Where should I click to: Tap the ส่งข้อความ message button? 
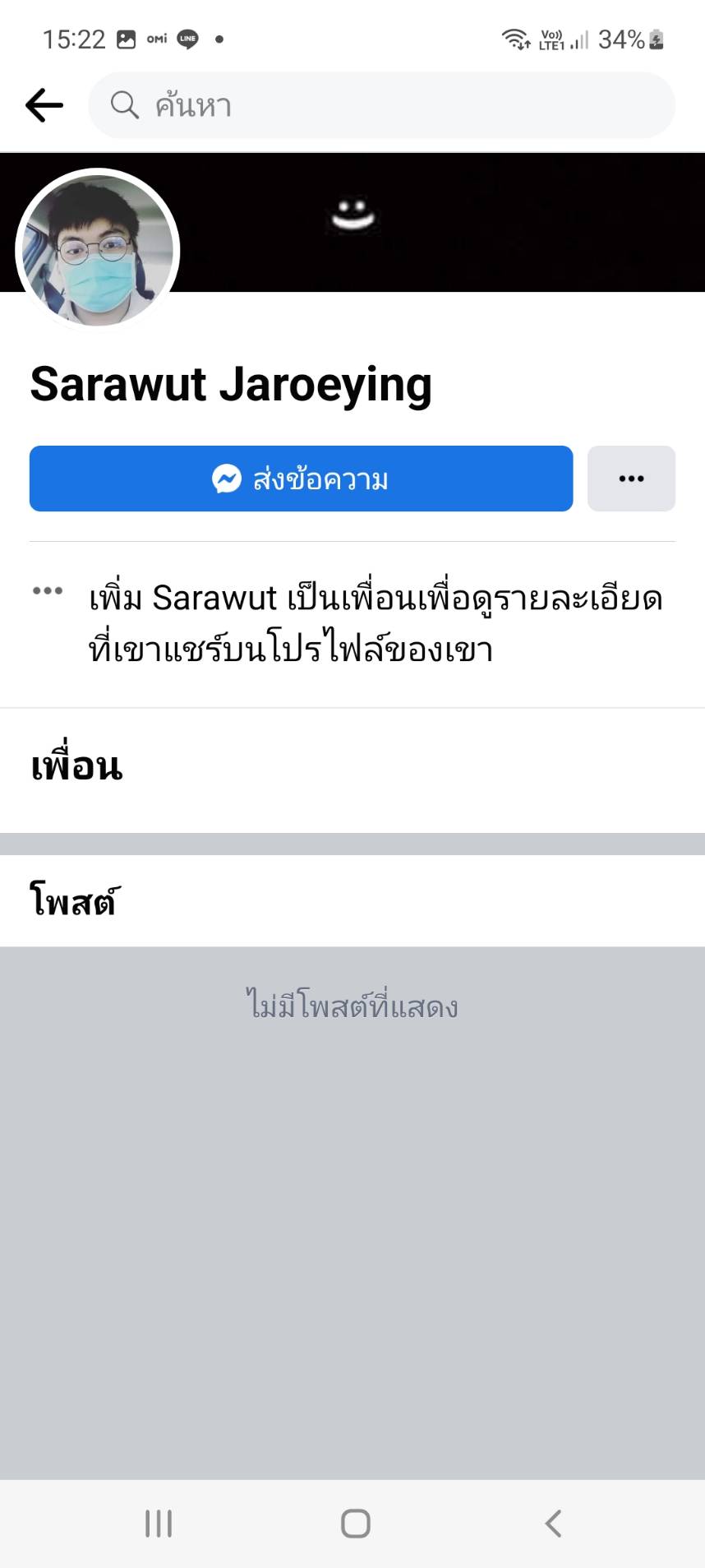click(301, 479)
